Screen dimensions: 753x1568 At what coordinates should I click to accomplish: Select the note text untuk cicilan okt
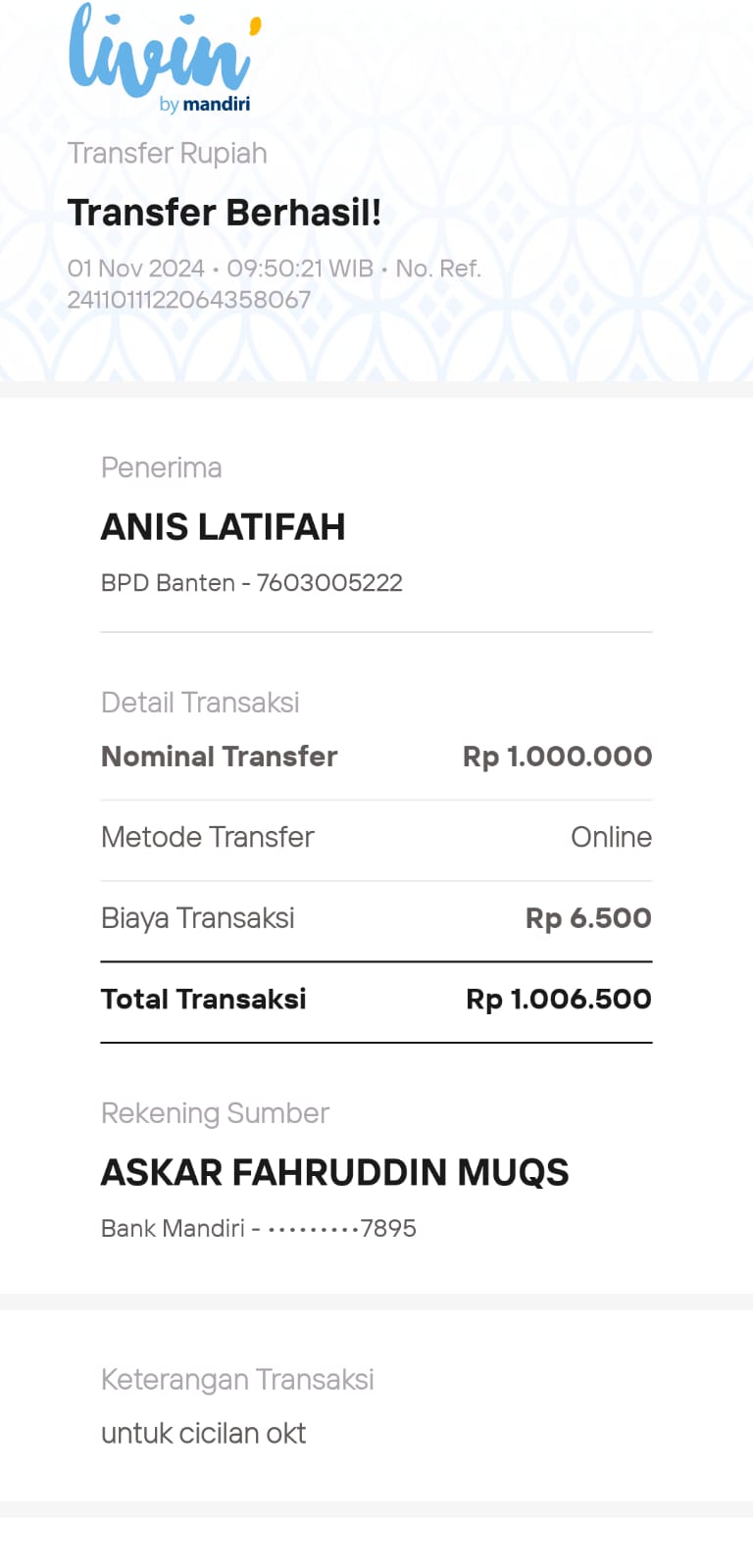click(203, 1433)
